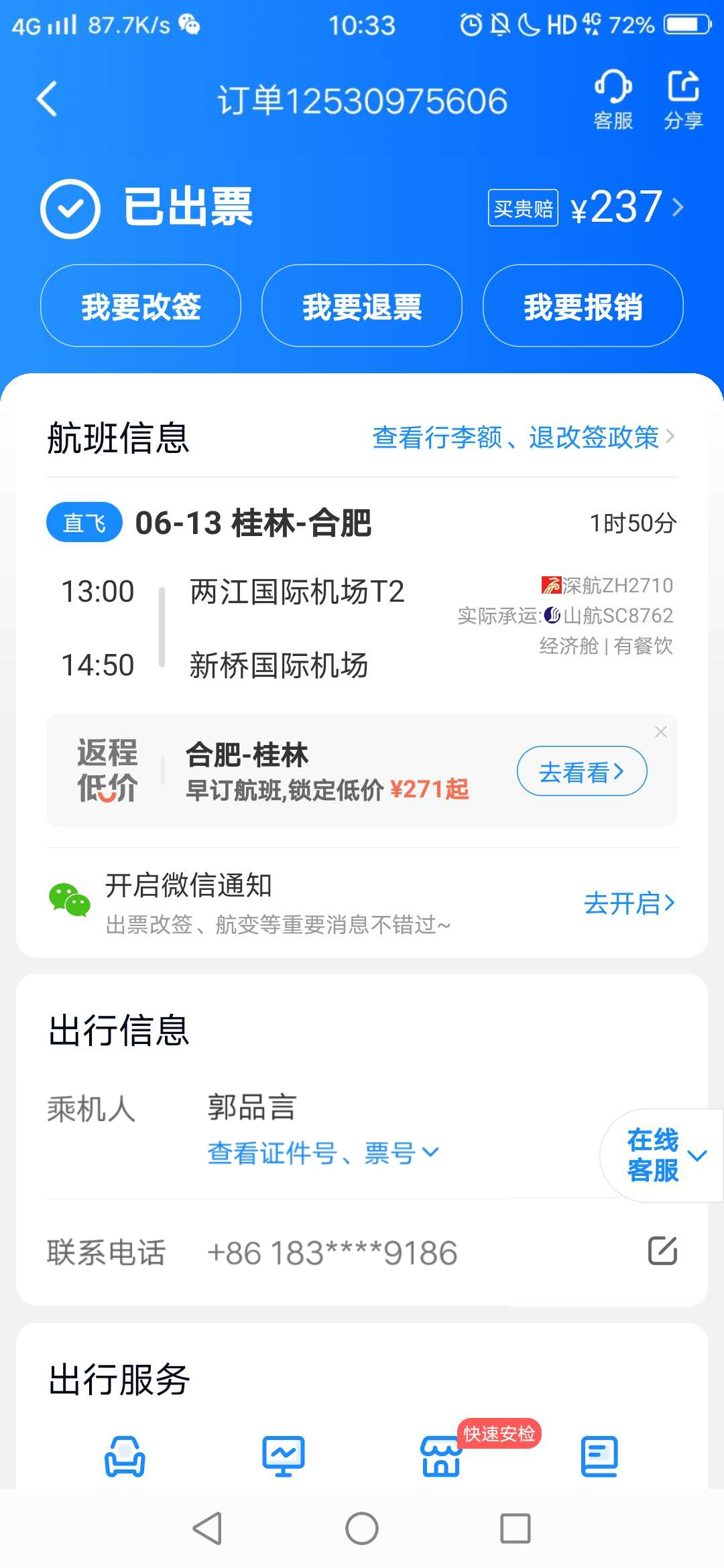The width and height of the screenshot is (724, 1568).
Task: Expand 查看证件号、票号 for passenger
Action: pyautogui.click(x=322, y=1153)
